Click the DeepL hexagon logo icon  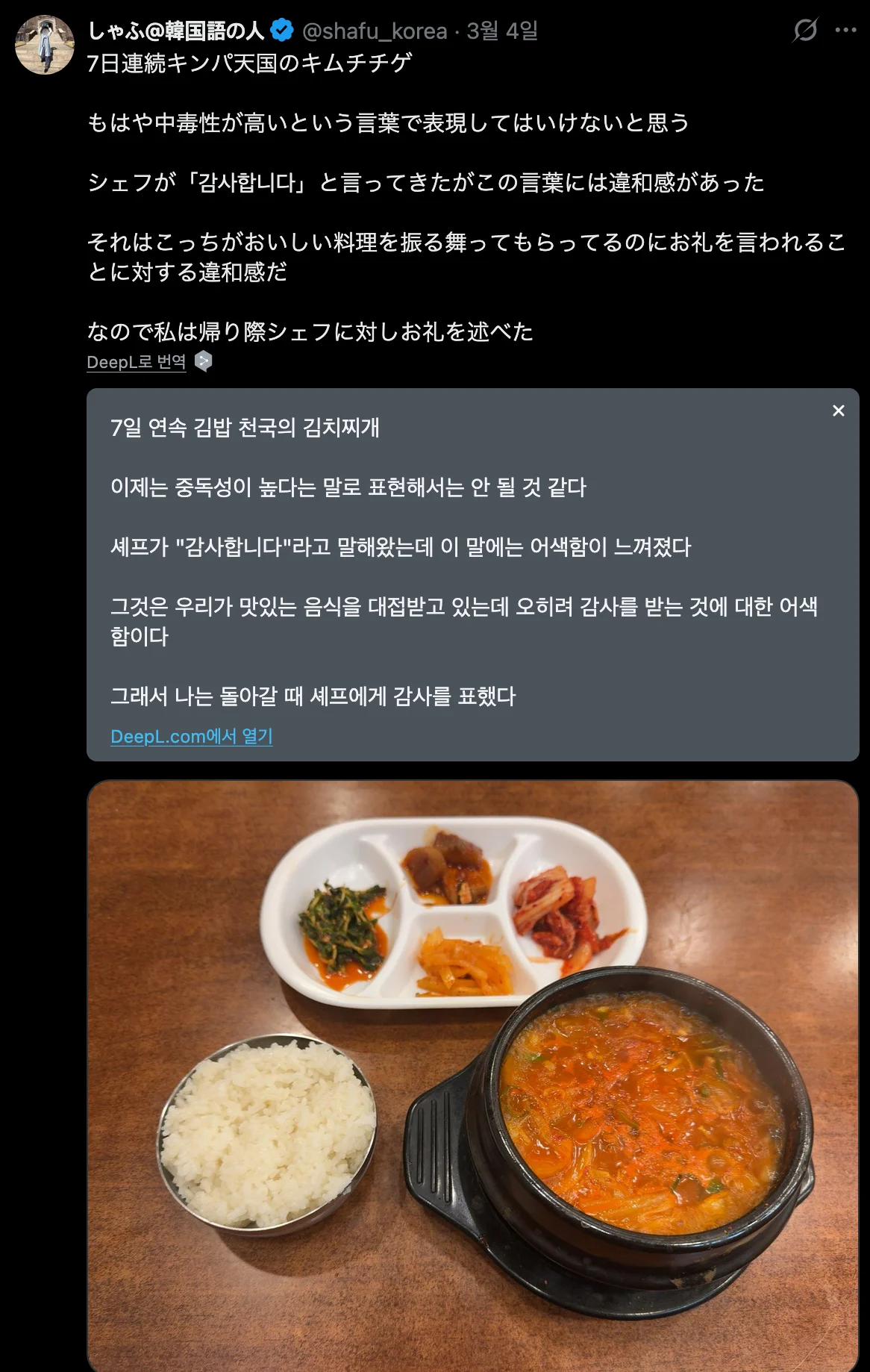coord(203,360)
